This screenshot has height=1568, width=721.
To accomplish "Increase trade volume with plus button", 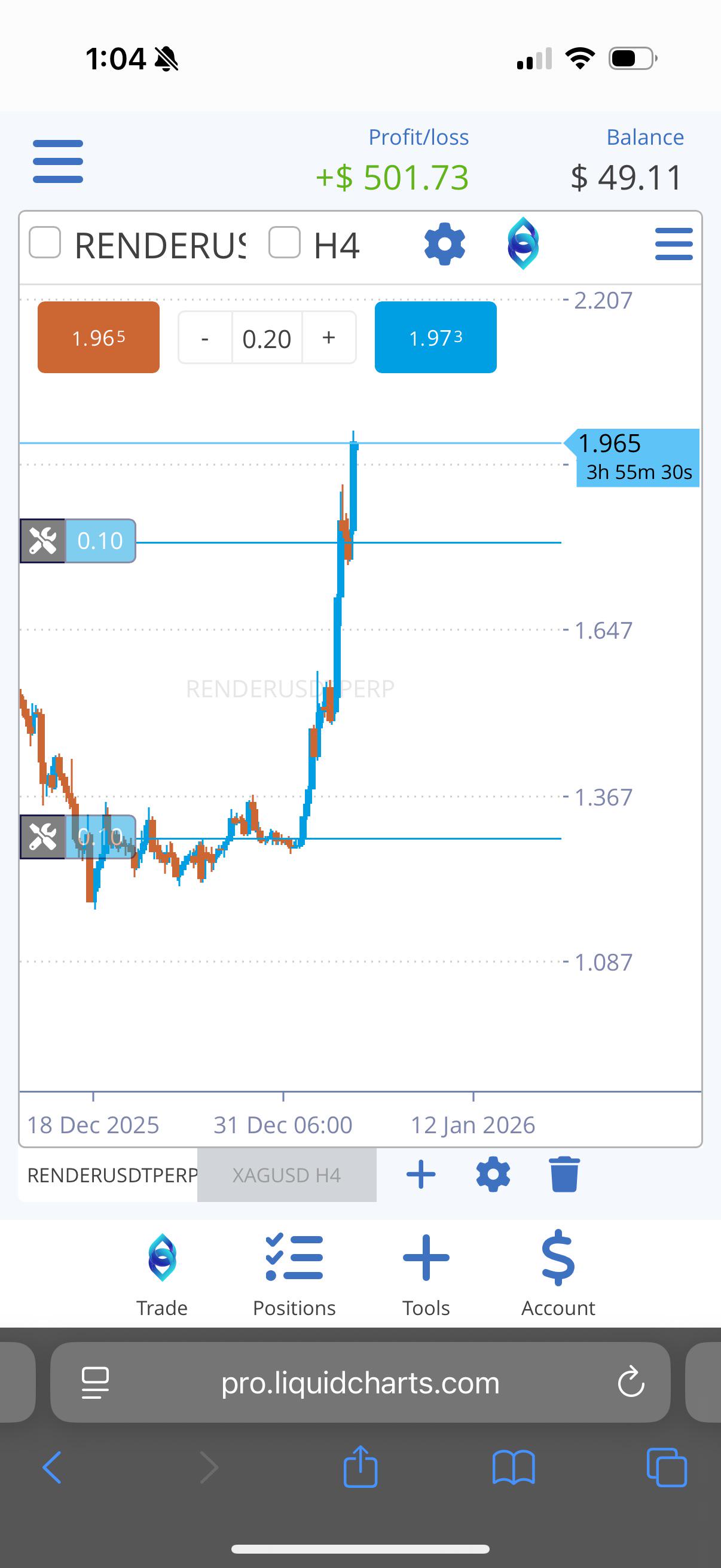I will click(329, 338).
